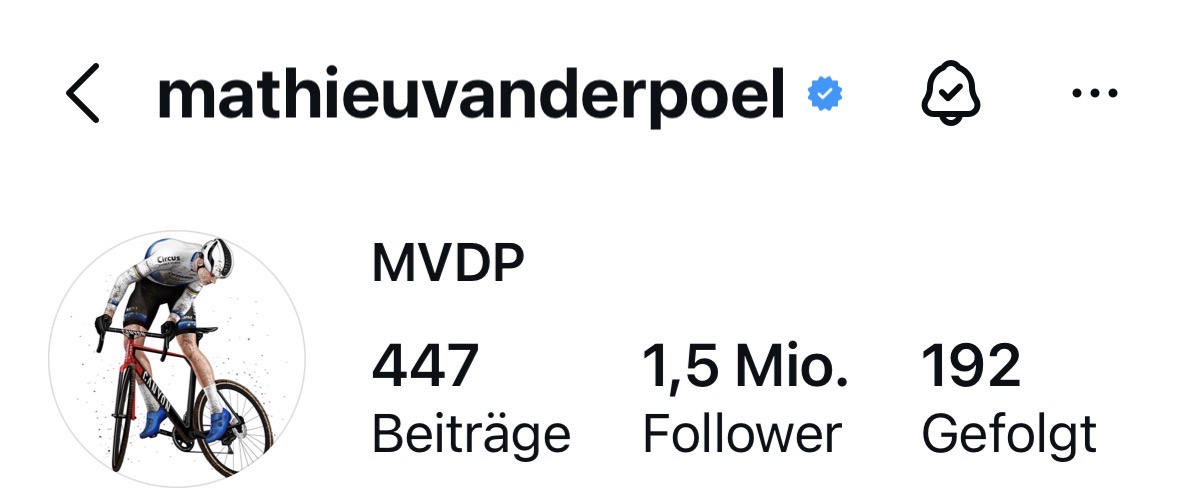Open the three-dot overflow menu
Image resolution: width=1179 pixels, height=500 pixels.
(1093, 94)
